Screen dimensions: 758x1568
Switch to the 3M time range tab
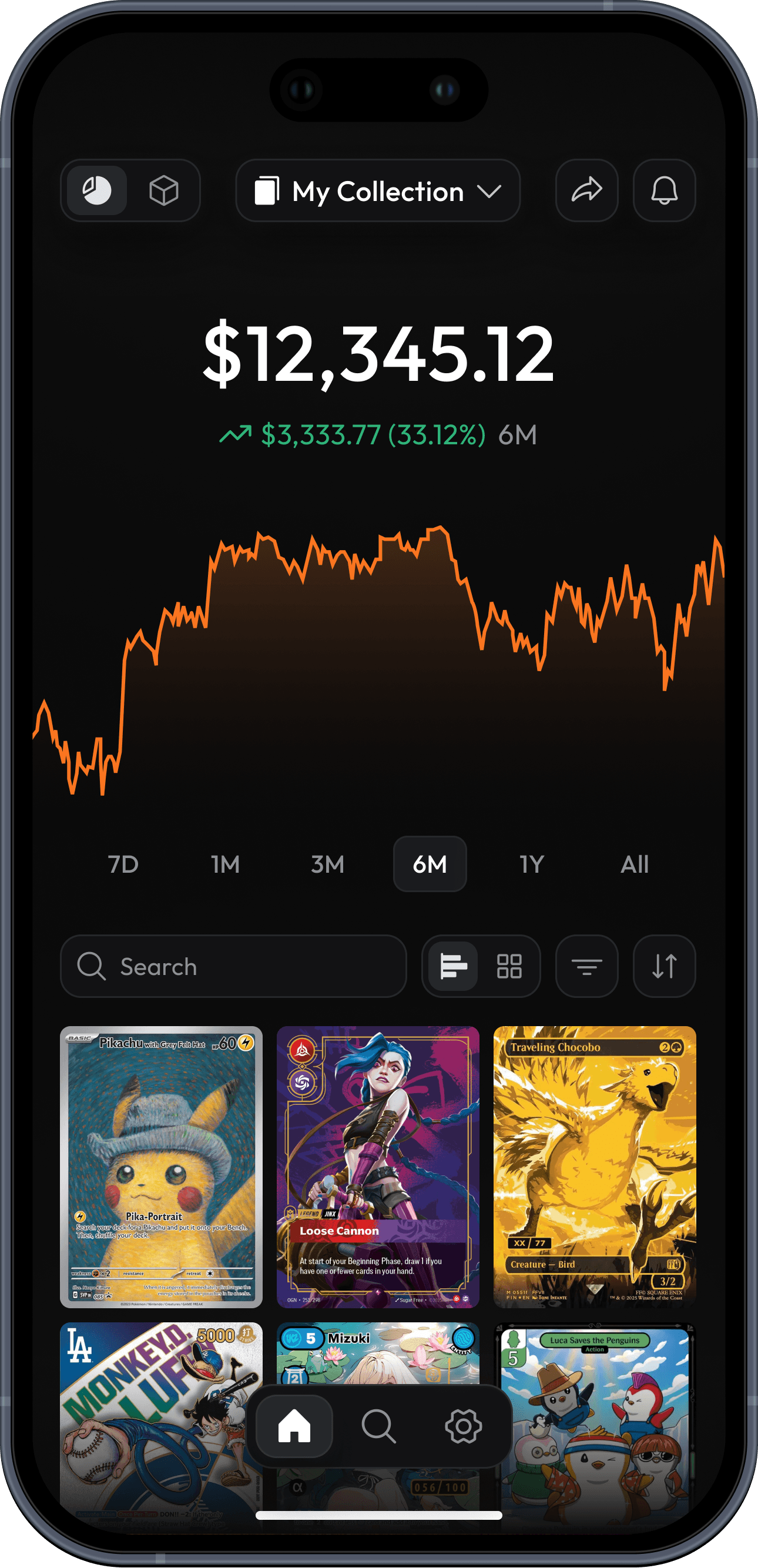point(327,865)
